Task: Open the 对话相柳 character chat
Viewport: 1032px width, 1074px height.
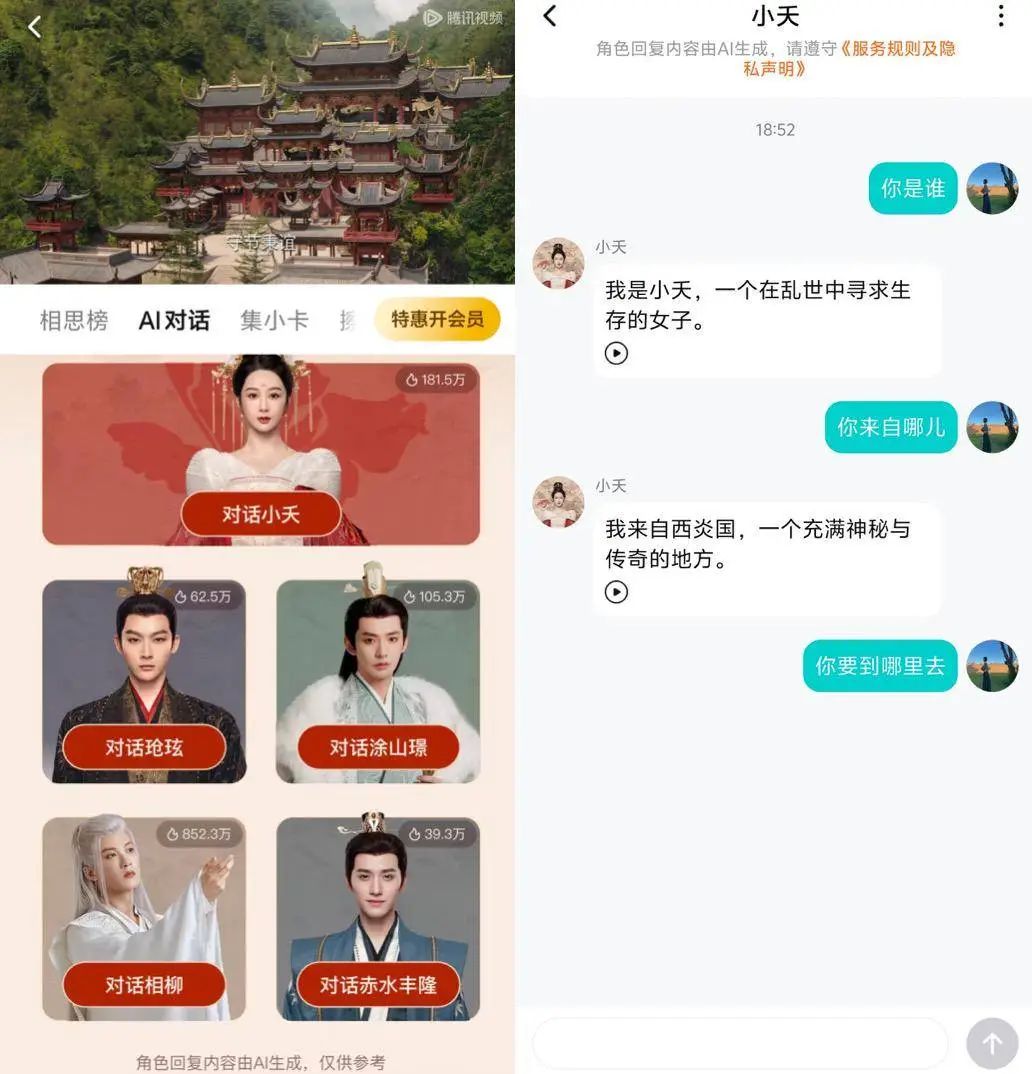Action: (144, 985)
